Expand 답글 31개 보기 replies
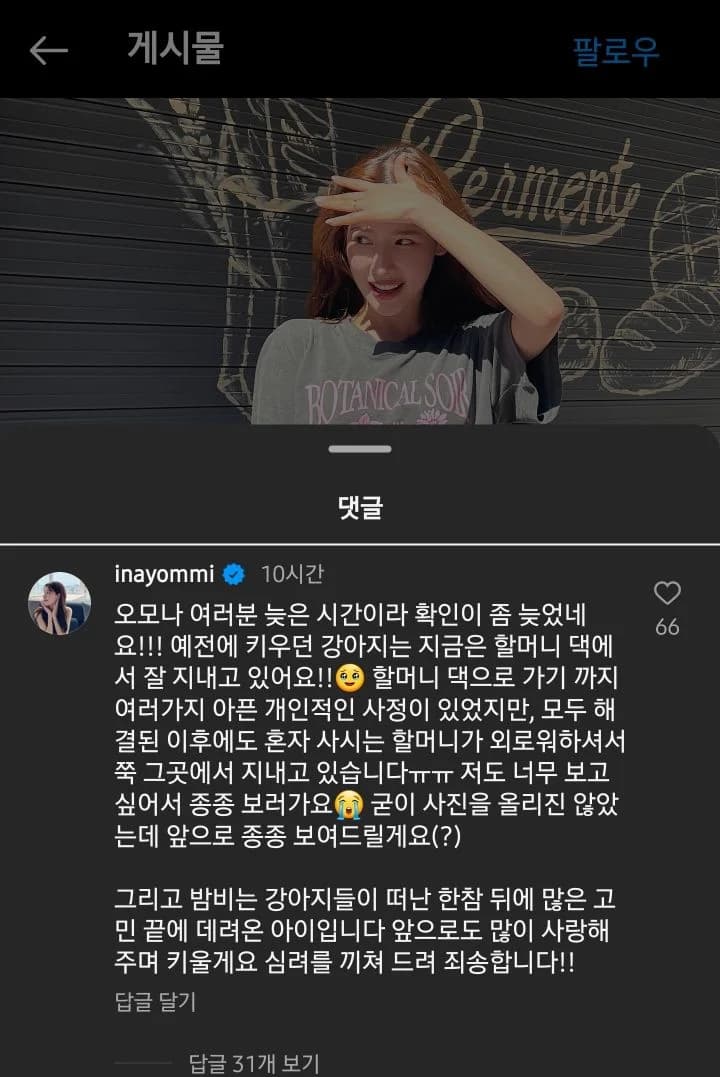Screen dimensions: 720x1077 pos(254,1064)
